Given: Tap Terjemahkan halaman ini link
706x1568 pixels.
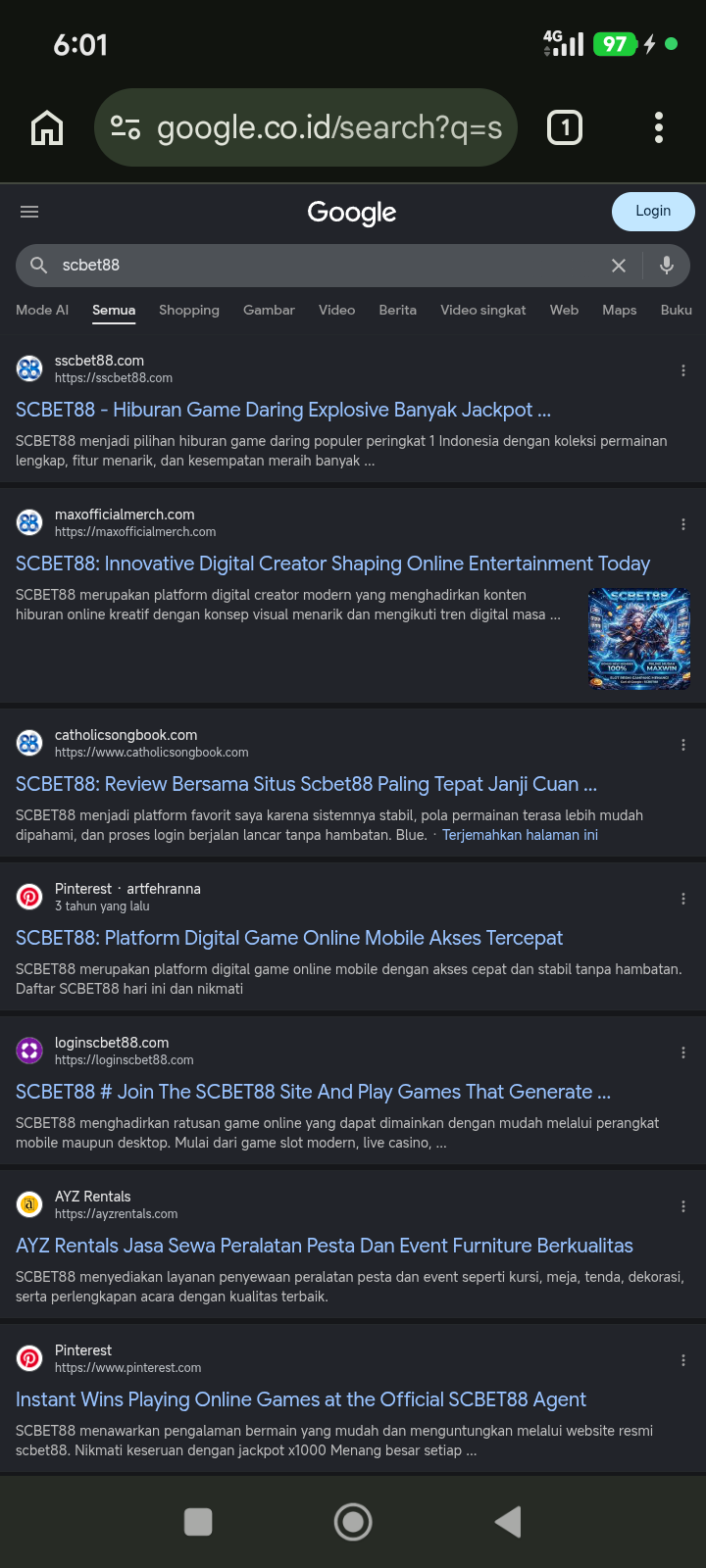Looking at the screenshot, I should click(520, 835).
